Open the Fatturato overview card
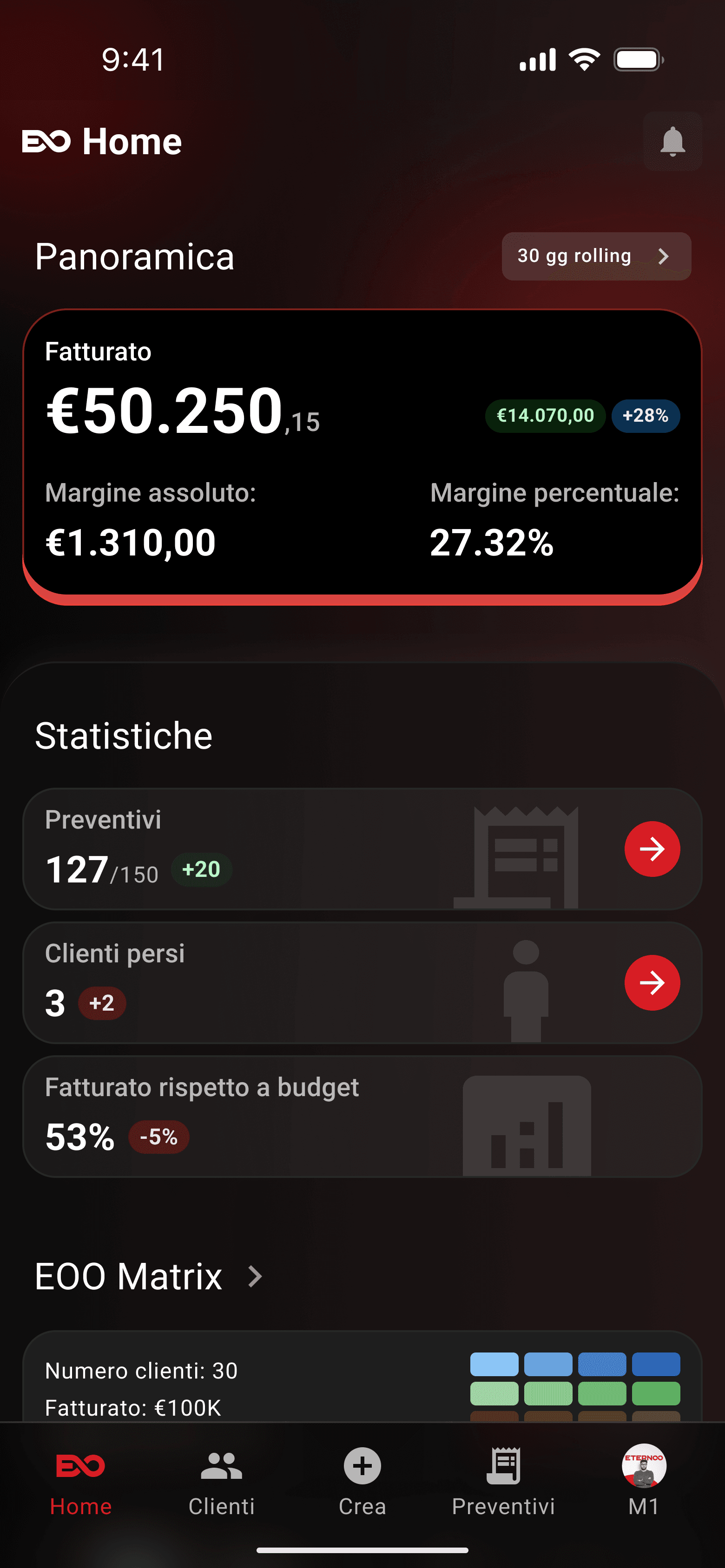Image resolution: width=725 pixels, height=1568 pixels. pos(362,453)
